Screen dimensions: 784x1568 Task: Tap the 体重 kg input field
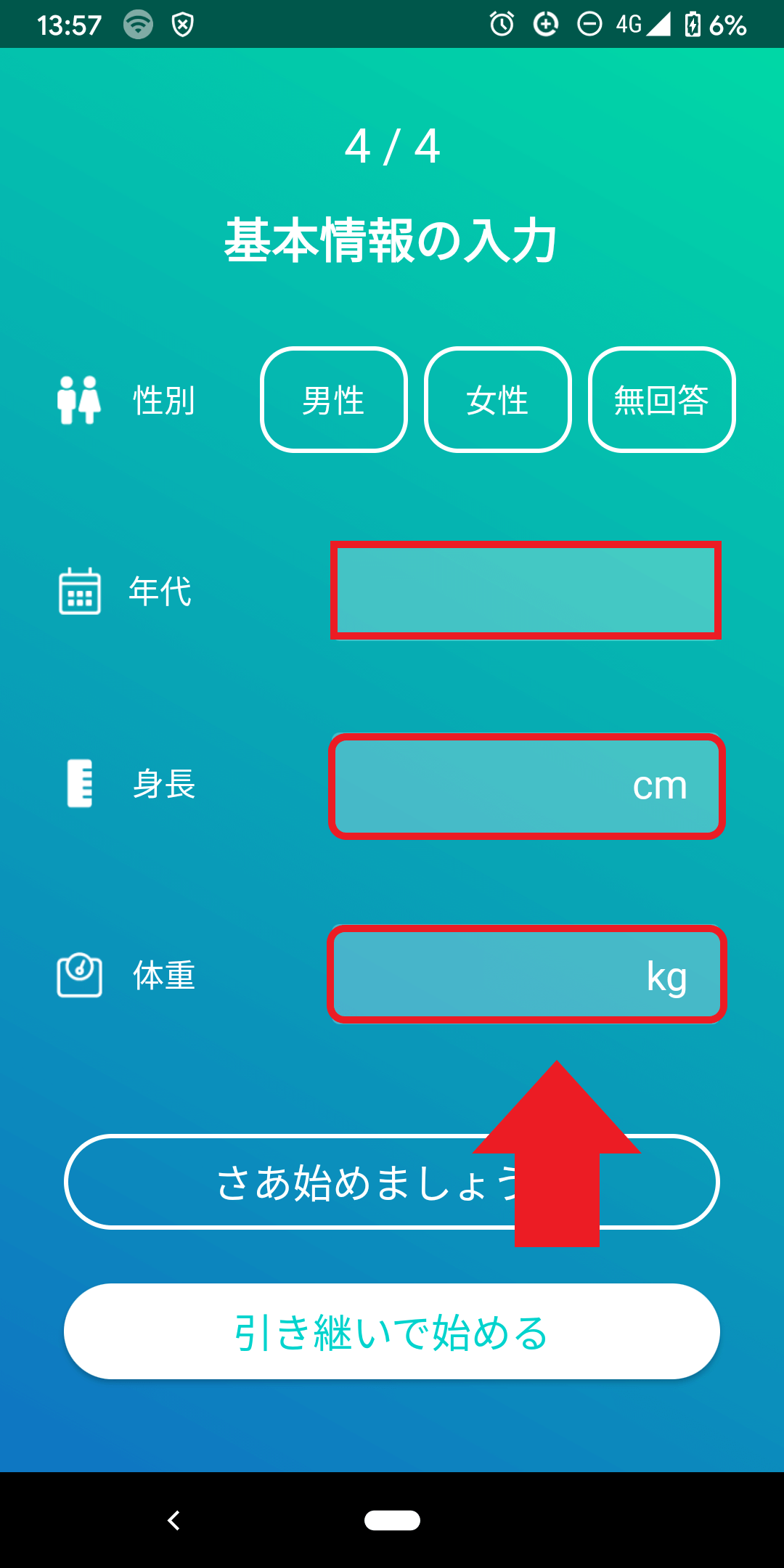coord(527,974)
